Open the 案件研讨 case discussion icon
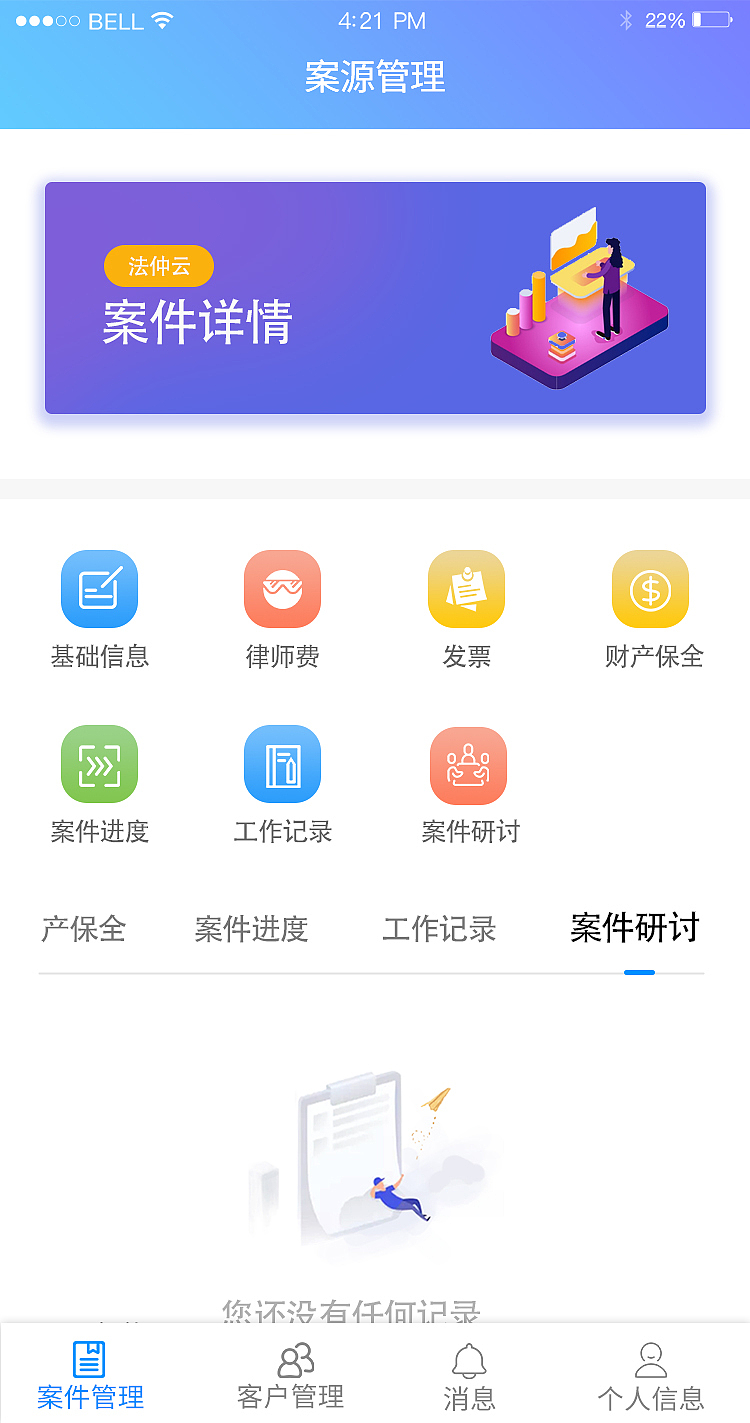 pos(468,765)
